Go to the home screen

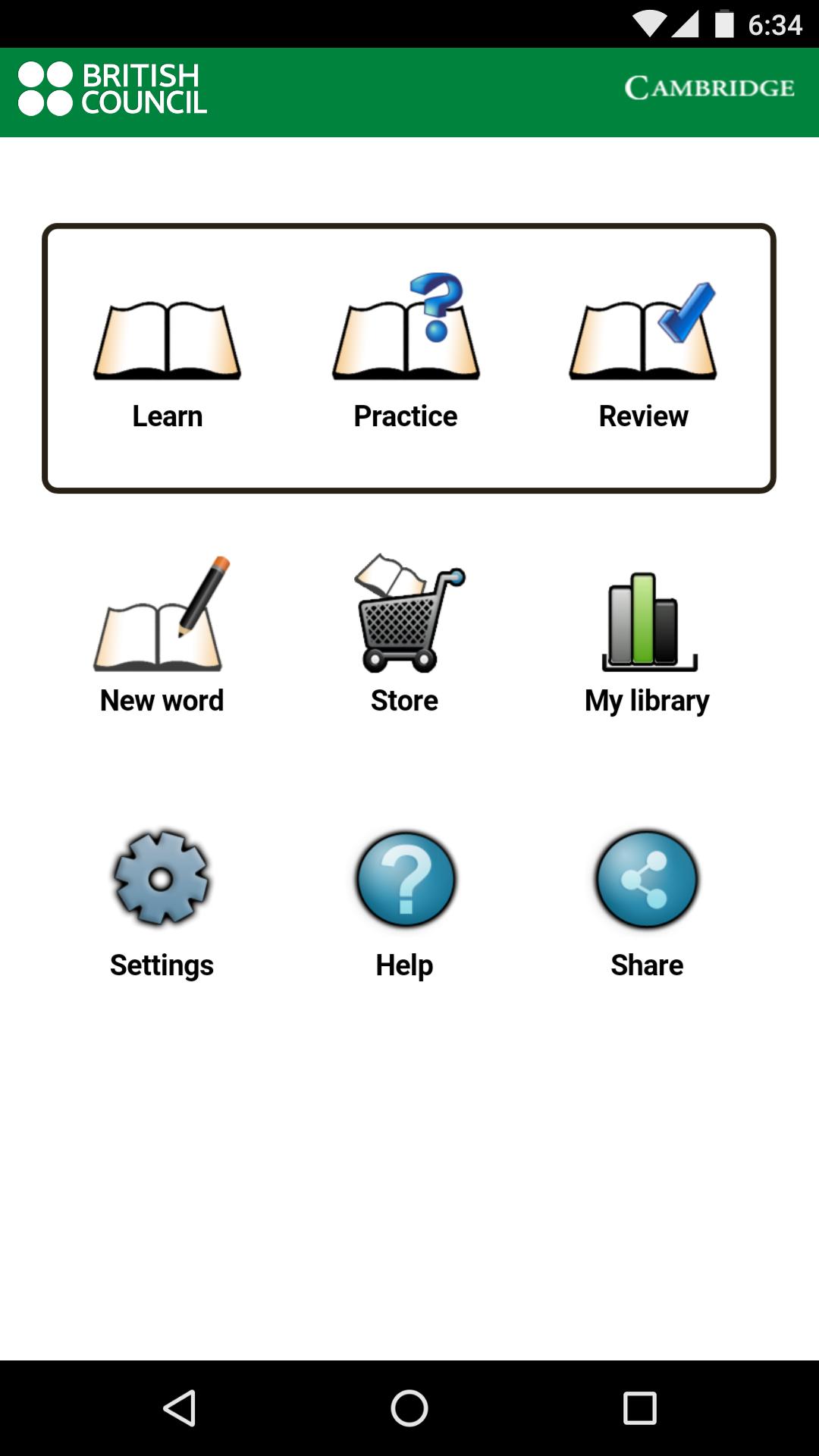[x=409, y=1408]
